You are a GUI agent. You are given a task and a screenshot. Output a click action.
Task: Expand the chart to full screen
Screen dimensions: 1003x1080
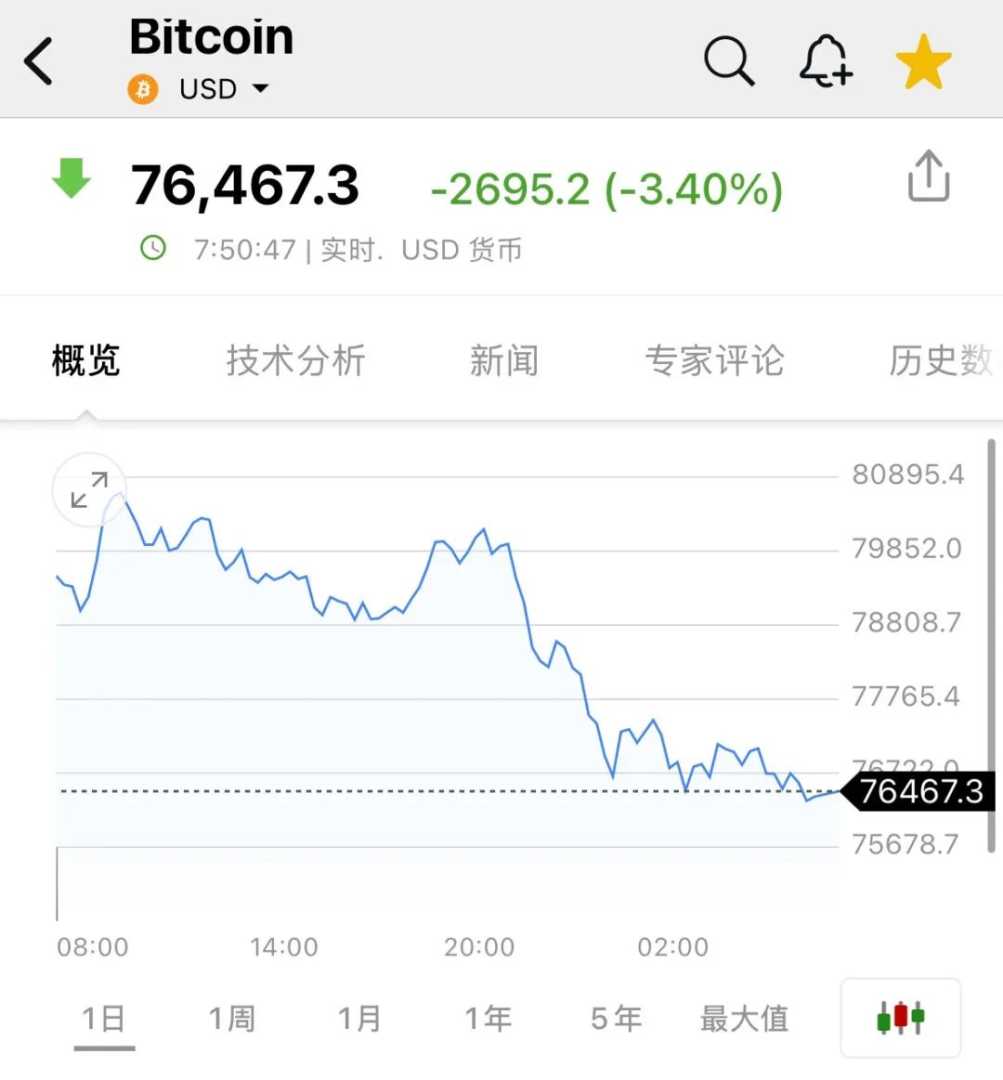point(89,490)
